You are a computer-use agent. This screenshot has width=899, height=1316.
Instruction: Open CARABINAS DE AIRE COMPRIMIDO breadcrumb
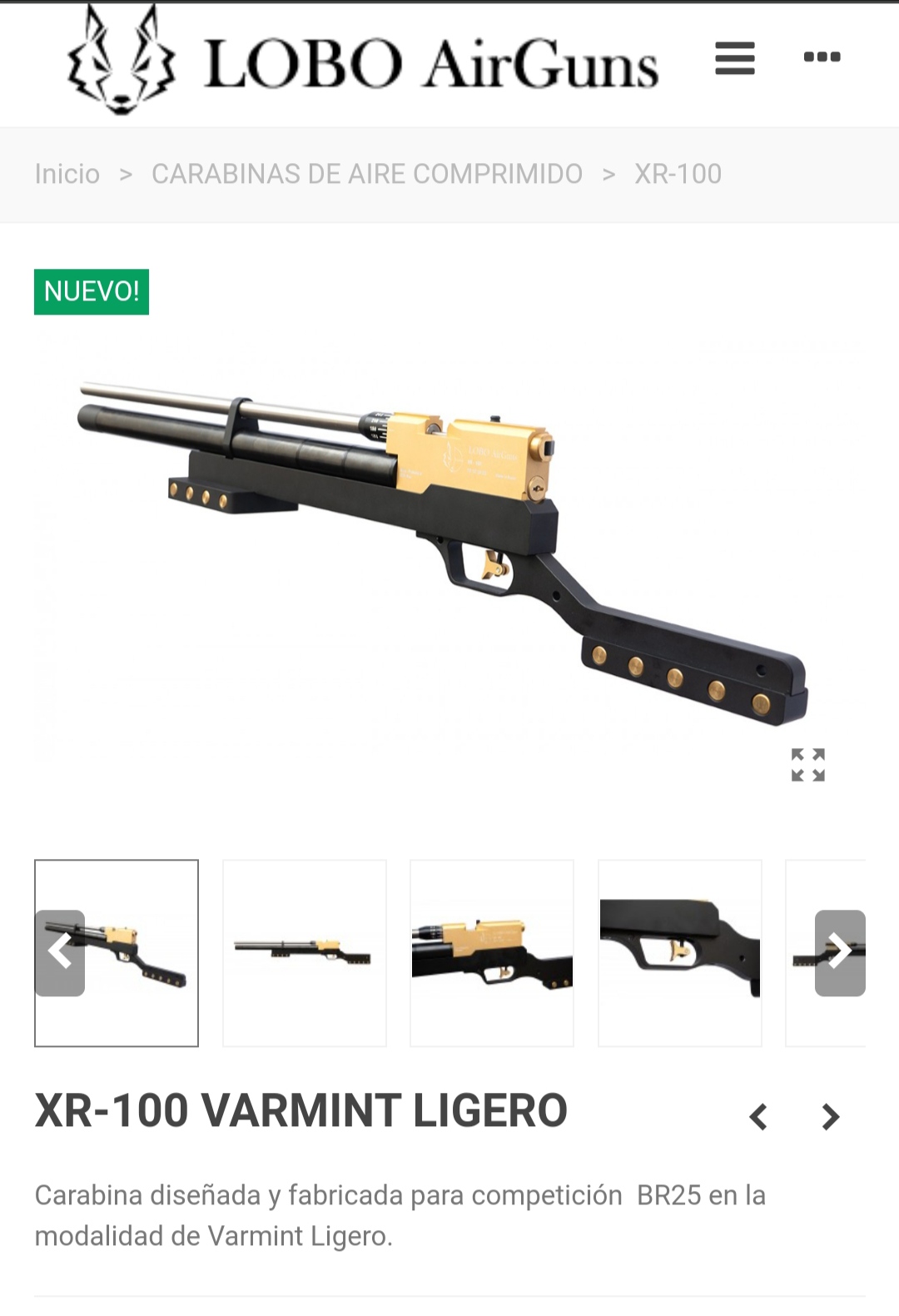[x=366, y=174]
